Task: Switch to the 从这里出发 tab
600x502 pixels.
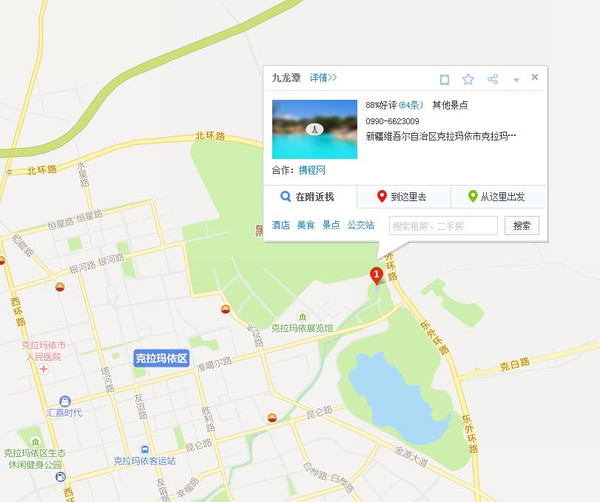Action: pyautogui.click(x=496, y=197)
